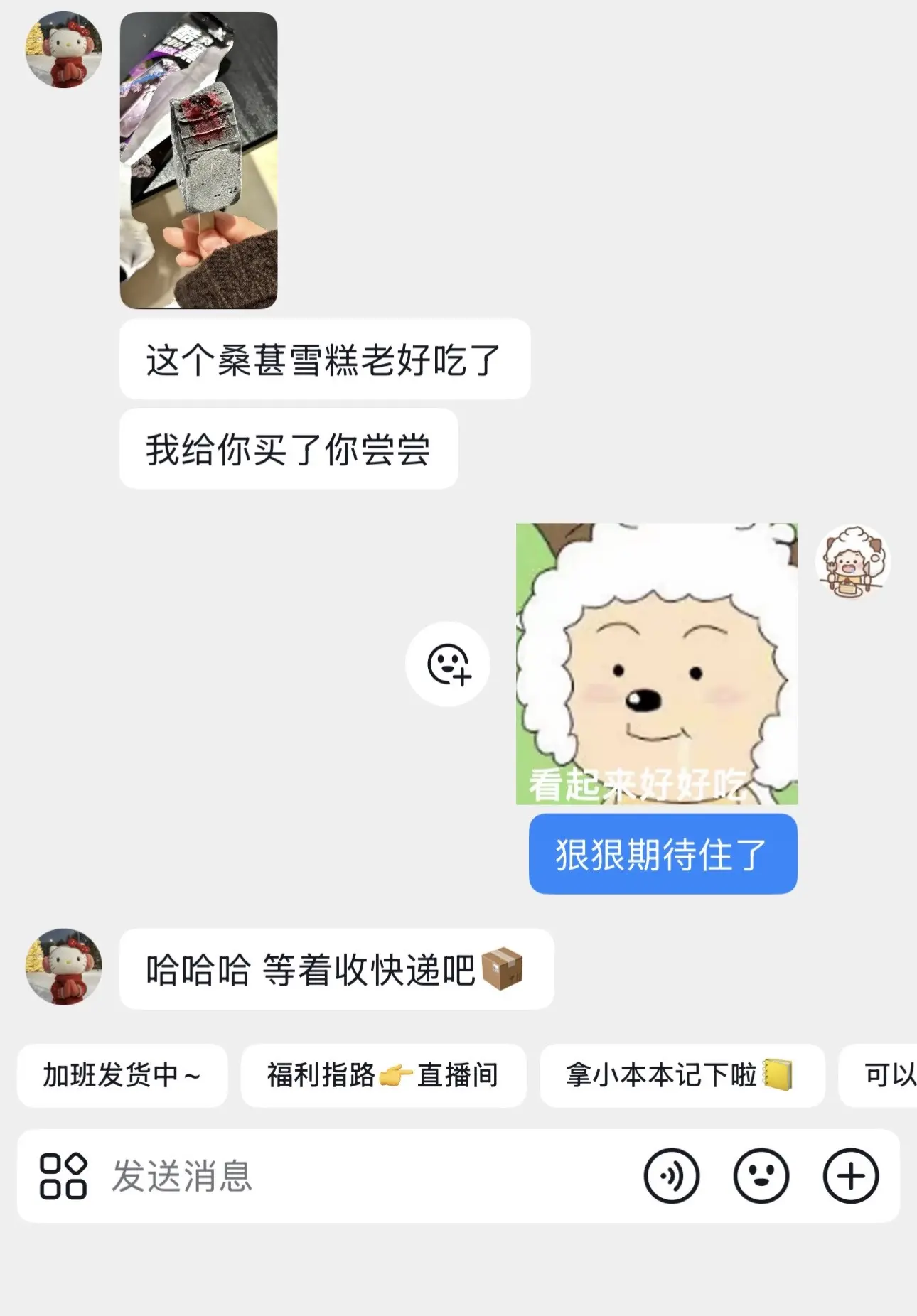
Task: Select the quick reply 加班发货中~
Action: (x=121, y=1076)
